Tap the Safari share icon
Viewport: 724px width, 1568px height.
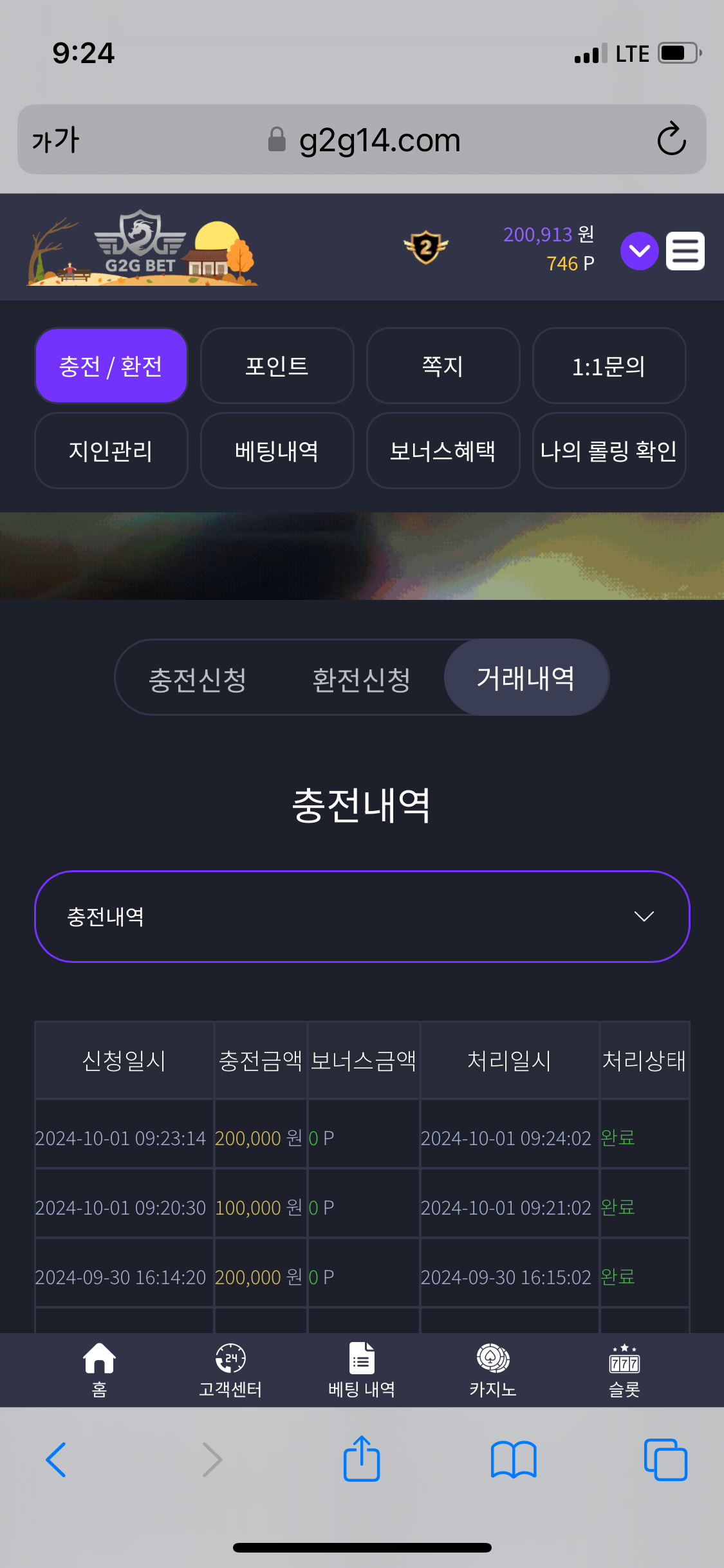(x=362, y=1459)
